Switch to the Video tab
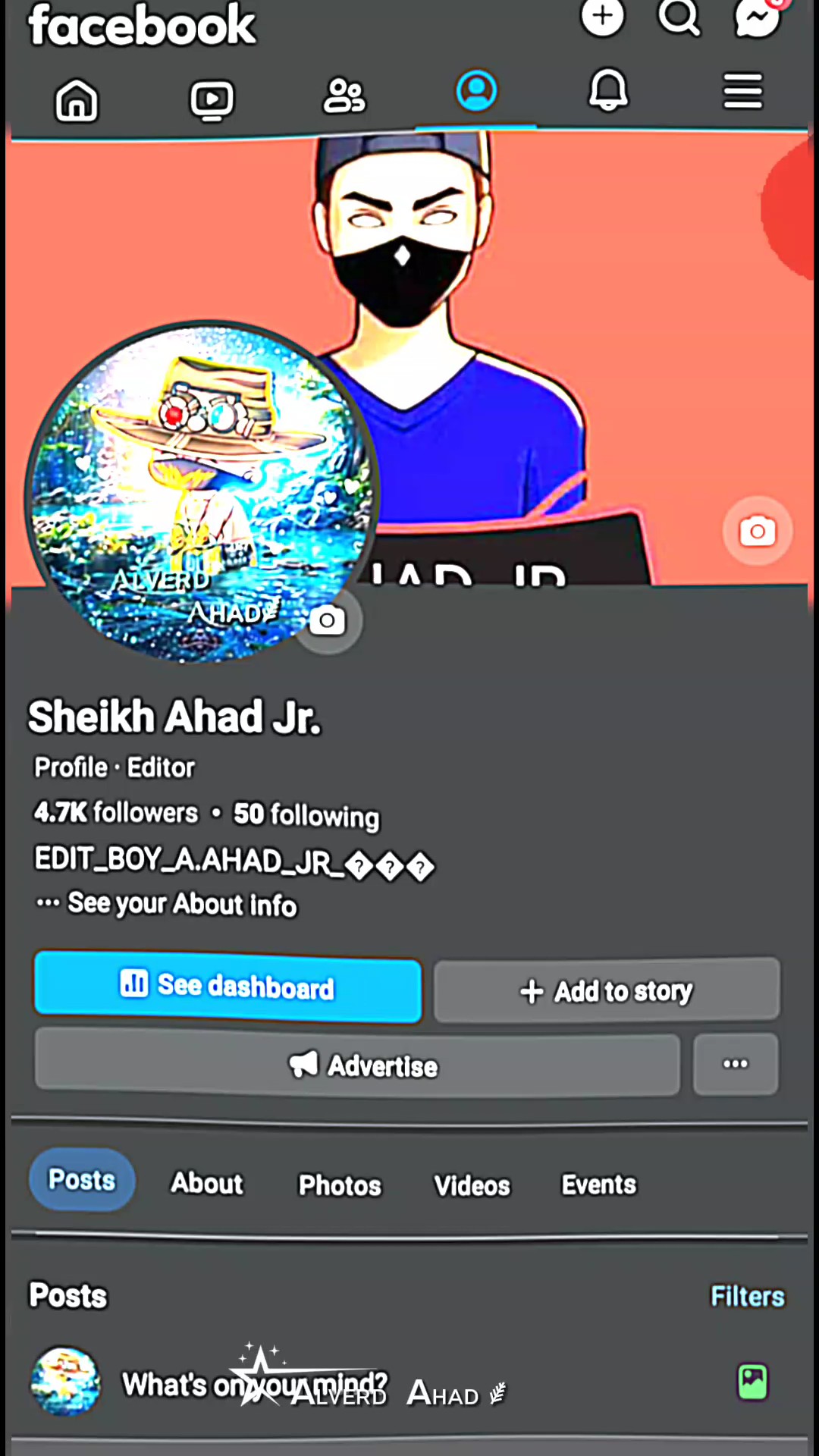 212,99
